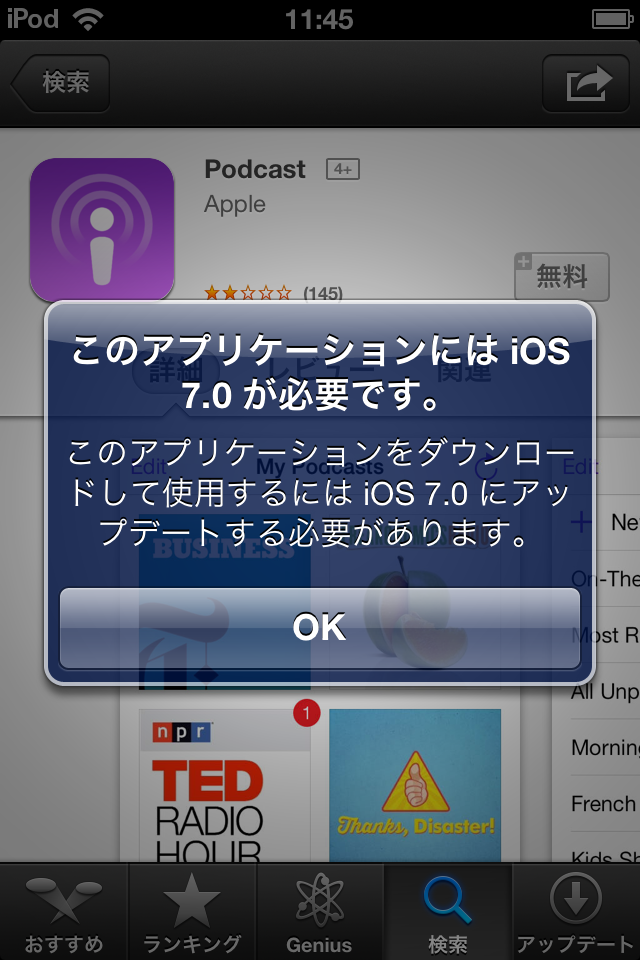Share the Podcast app page

point(588,84)
